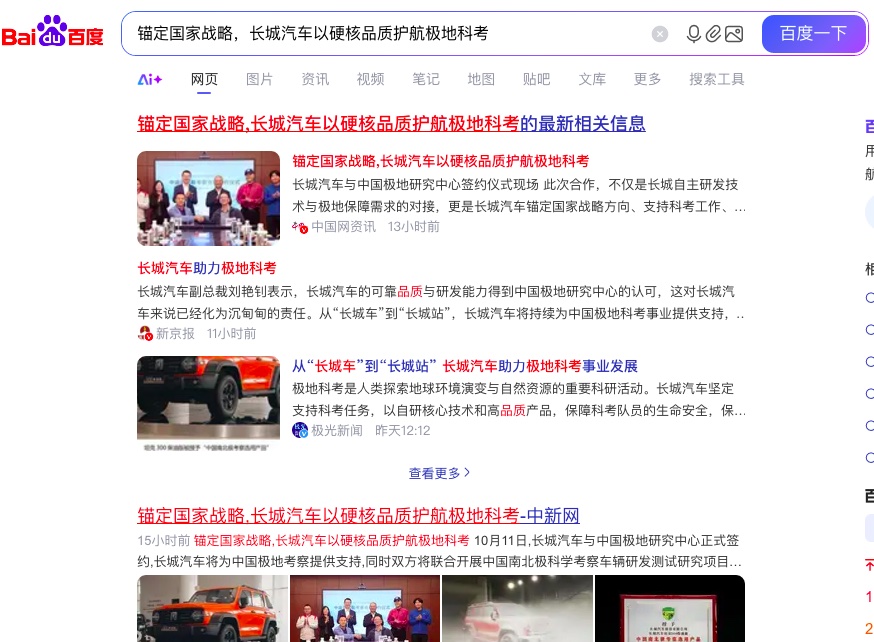Search by image icon
This screenshot has height=642, width=874.
734,34
